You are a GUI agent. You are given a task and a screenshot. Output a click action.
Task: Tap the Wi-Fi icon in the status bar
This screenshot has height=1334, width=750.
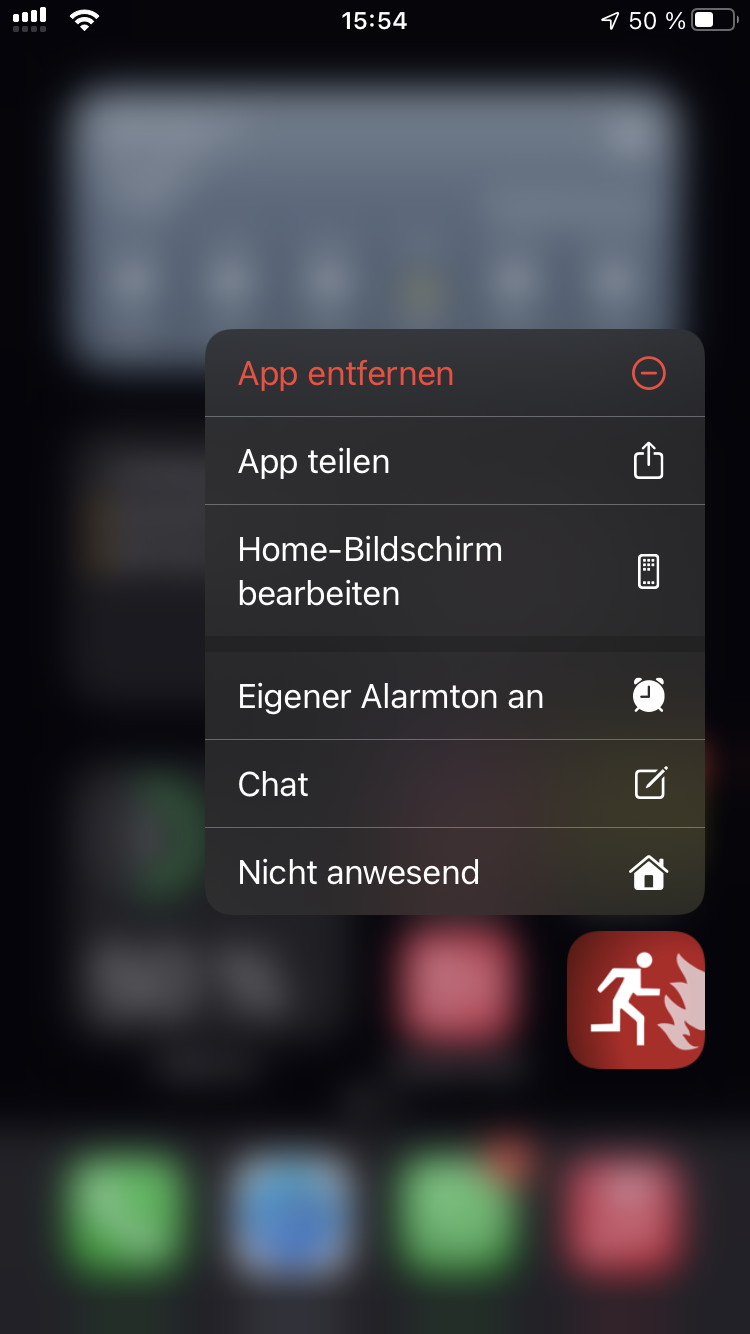click(85, 18)
